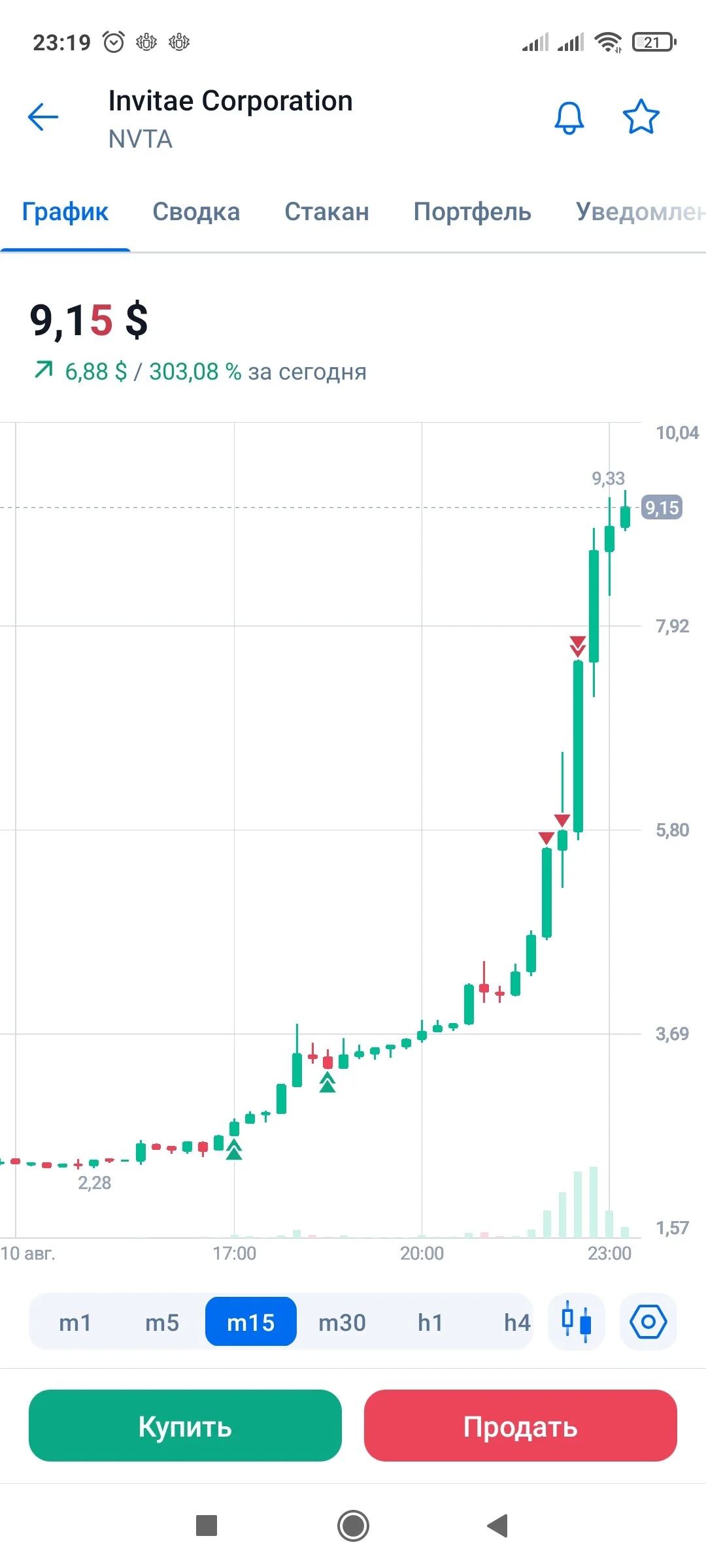Viewport: 706px width, 1568px height.
Task: Go back using the top arrow
Action: (43, 117)
